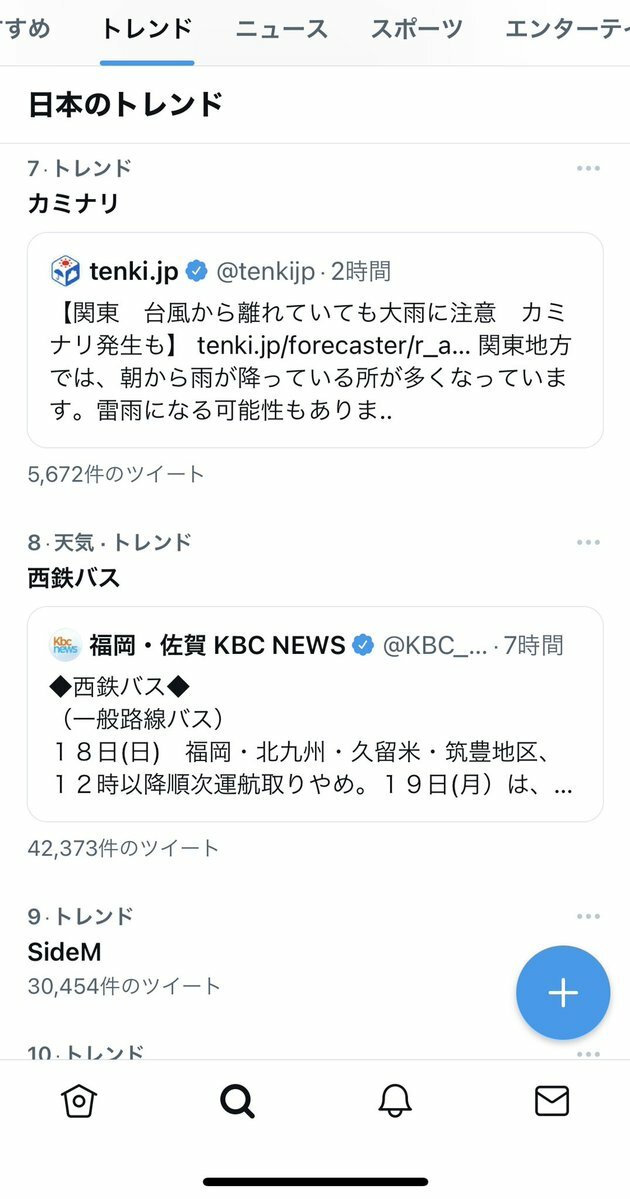
Task: Open the 福岡・佐賀 KBC NEWS tweet card
Action: (x=315, y=714)
